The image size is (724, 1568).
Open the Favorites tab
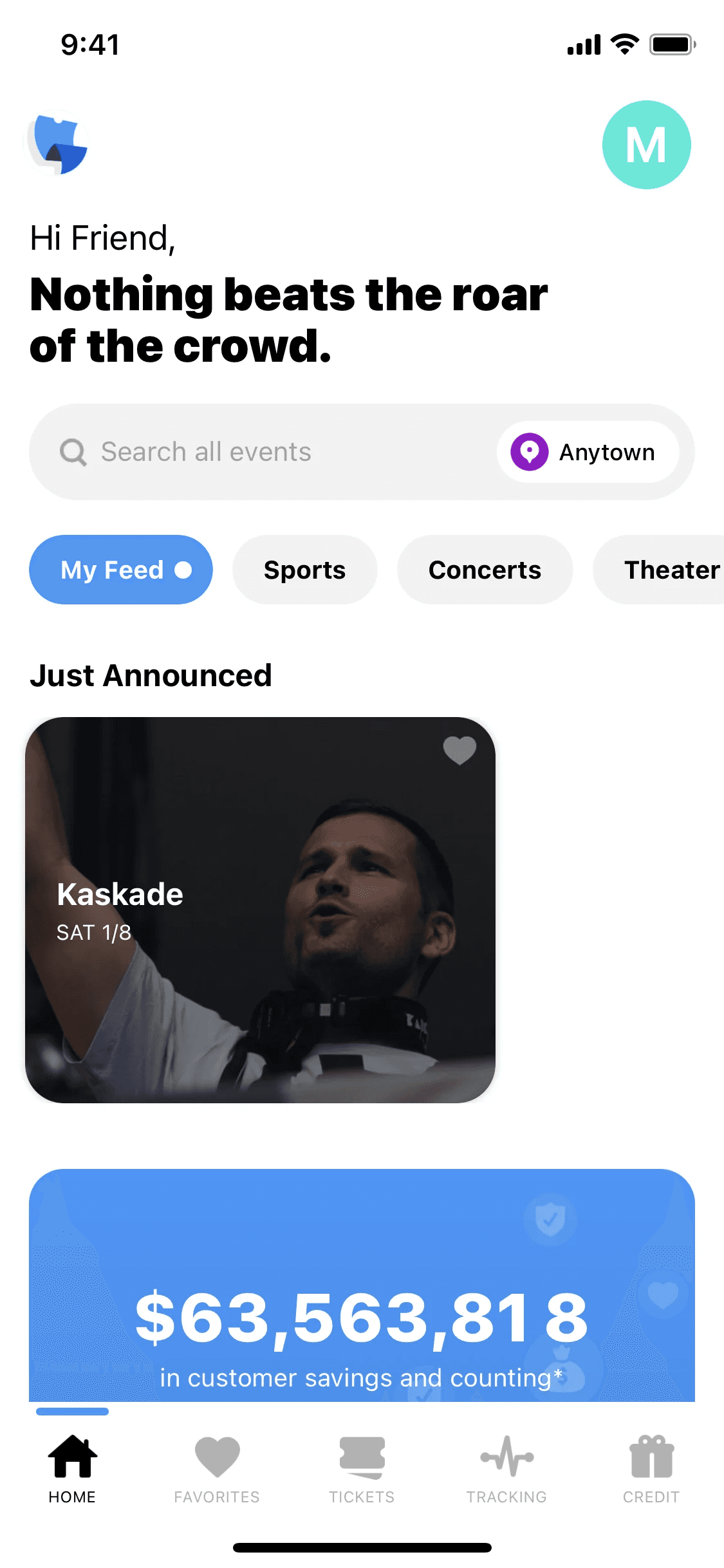[217, 1469]
